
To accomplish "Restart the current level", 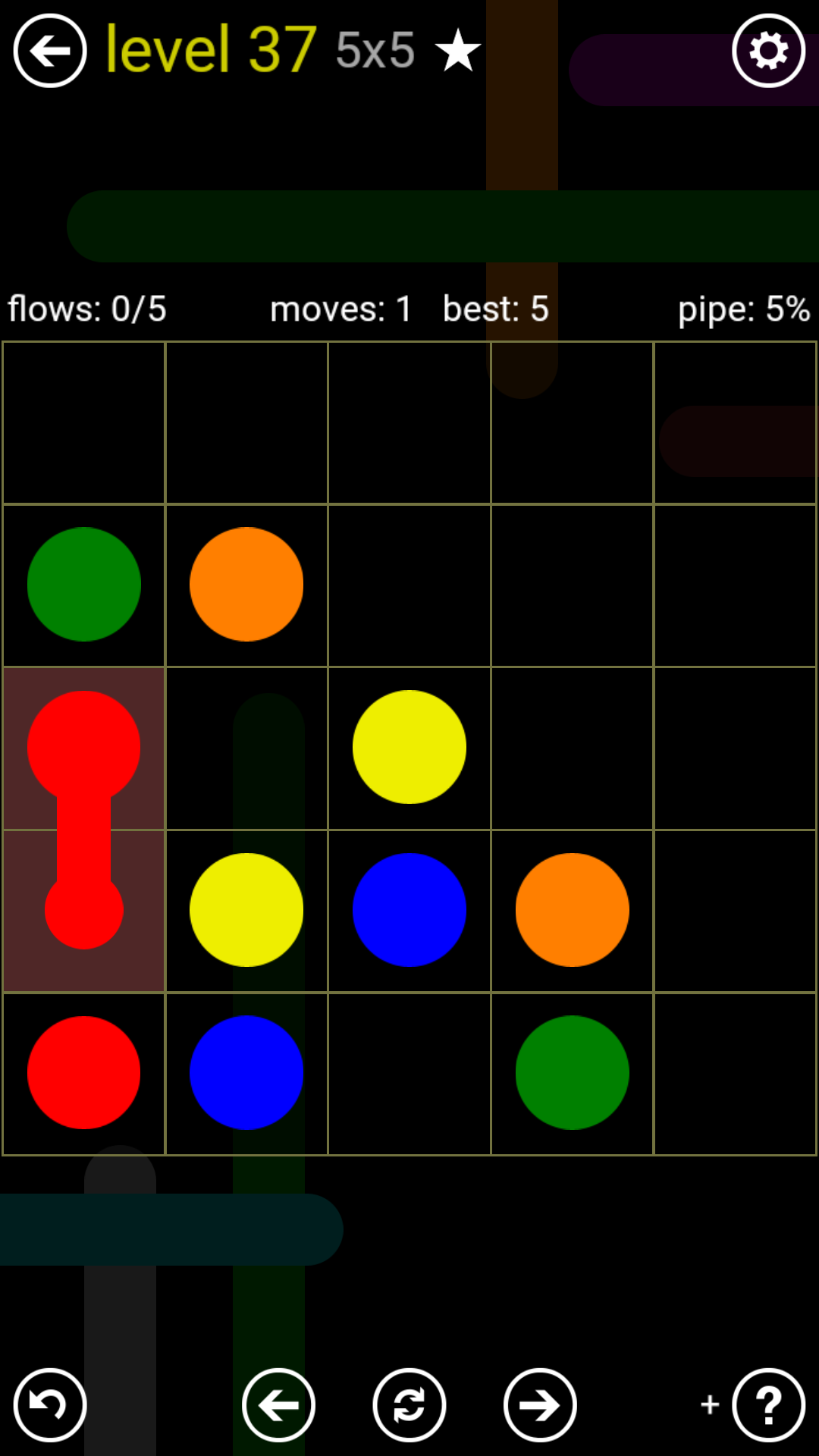I will [409, 1404].
